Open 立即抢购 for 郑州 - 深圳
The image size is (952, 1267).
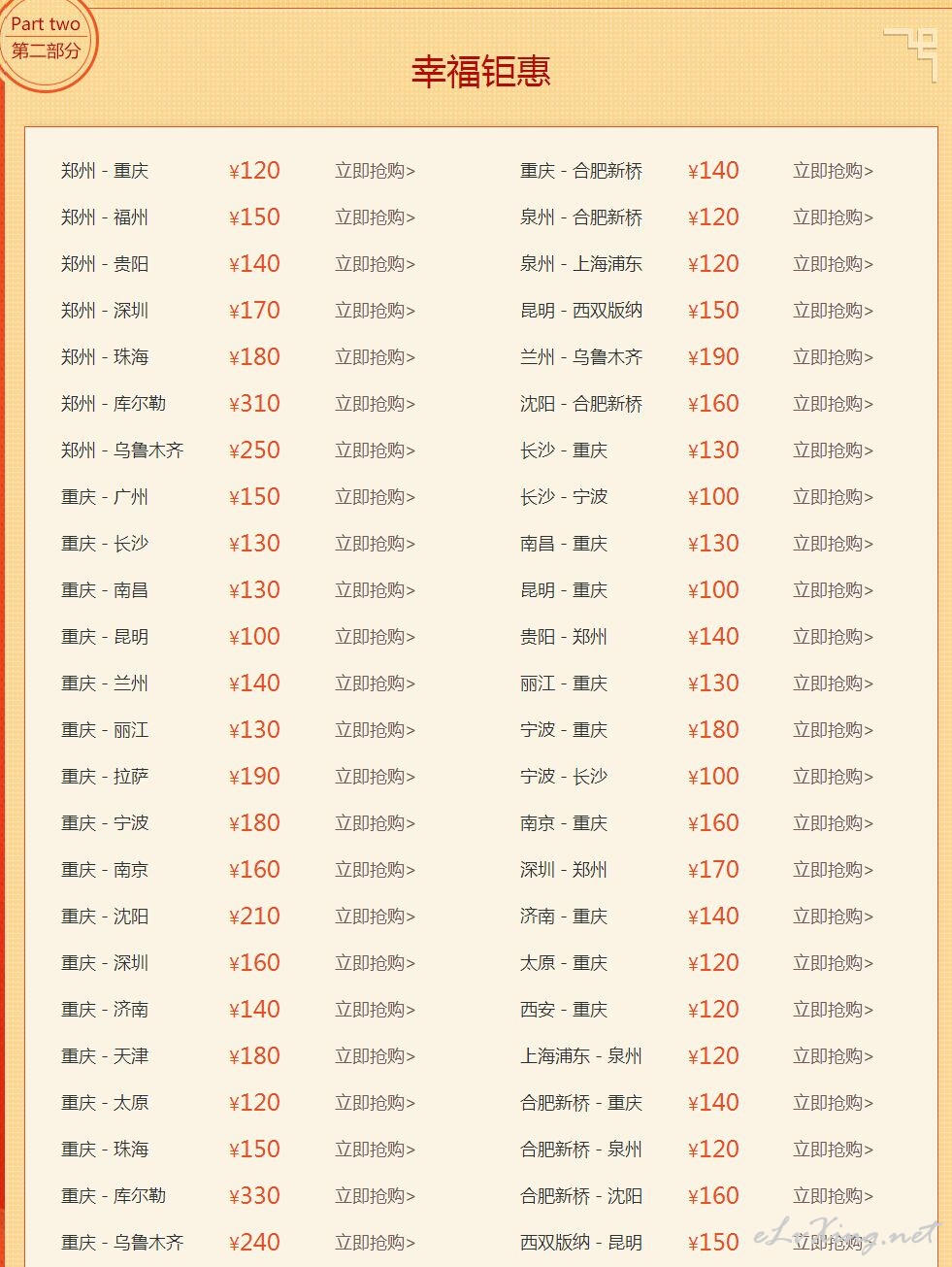375,311
